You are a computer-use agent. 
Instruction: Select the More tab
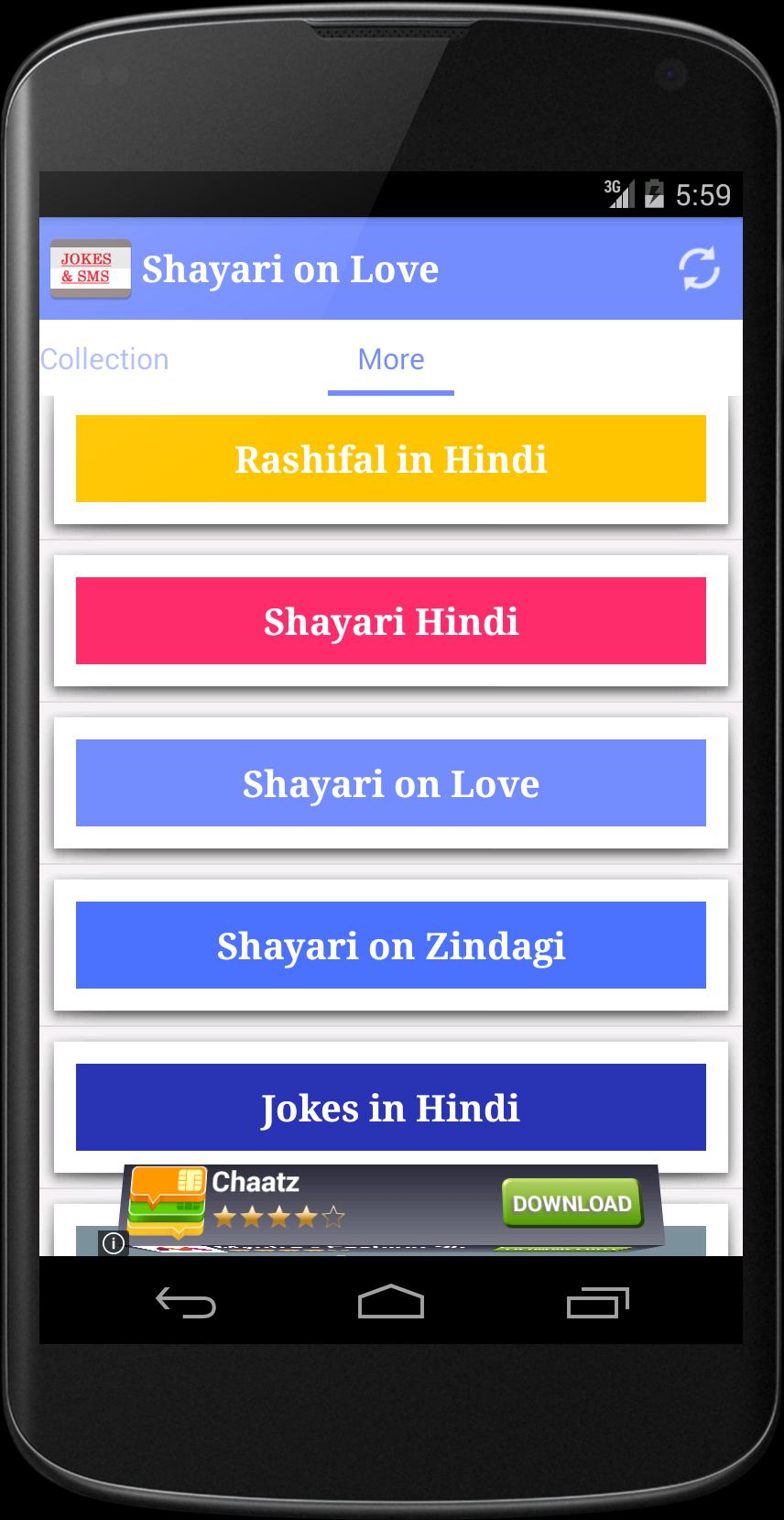click(391, 359)
